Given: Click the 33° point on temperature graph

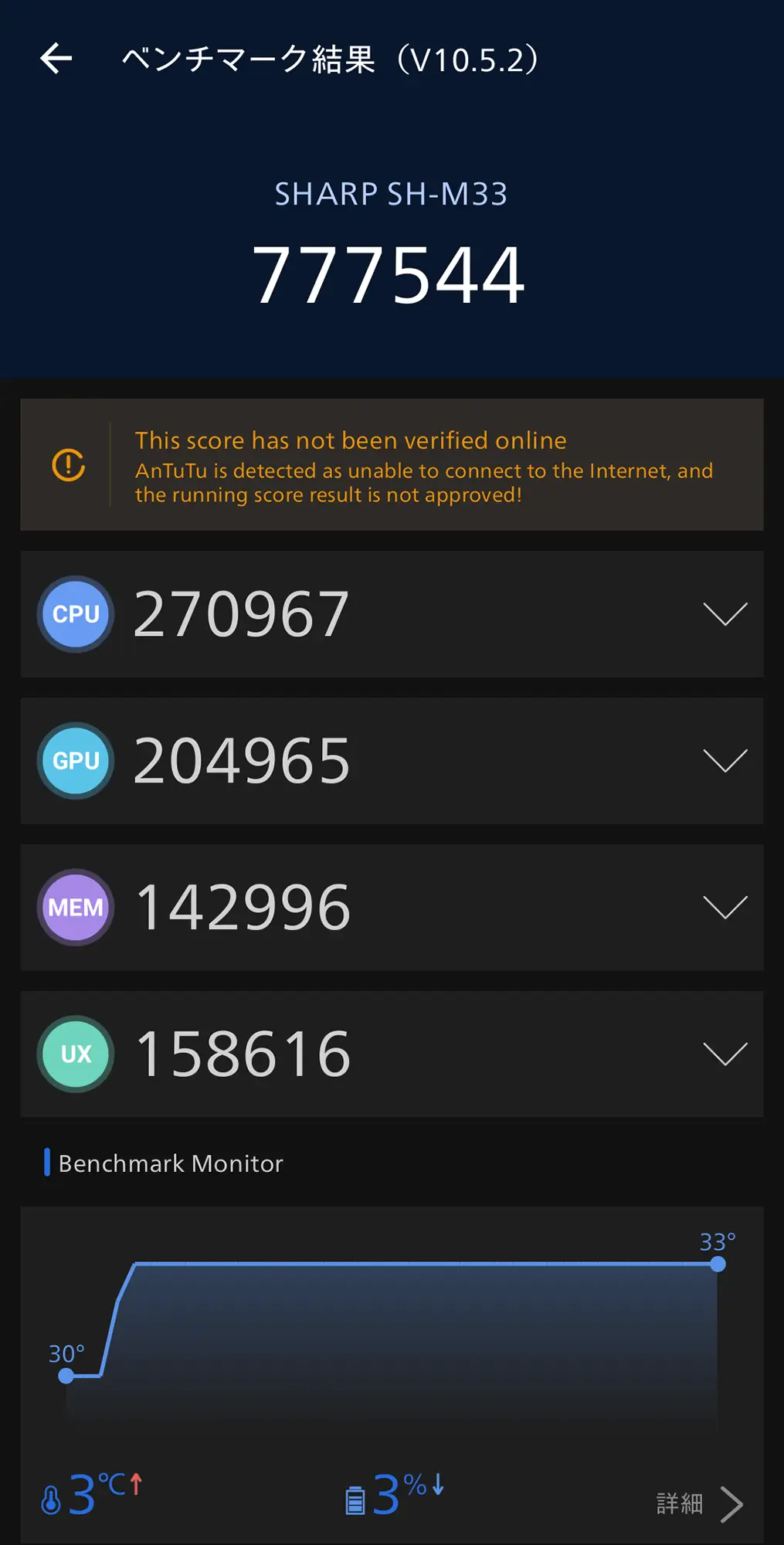Looking at the screenshot, I should (717, 1264).
